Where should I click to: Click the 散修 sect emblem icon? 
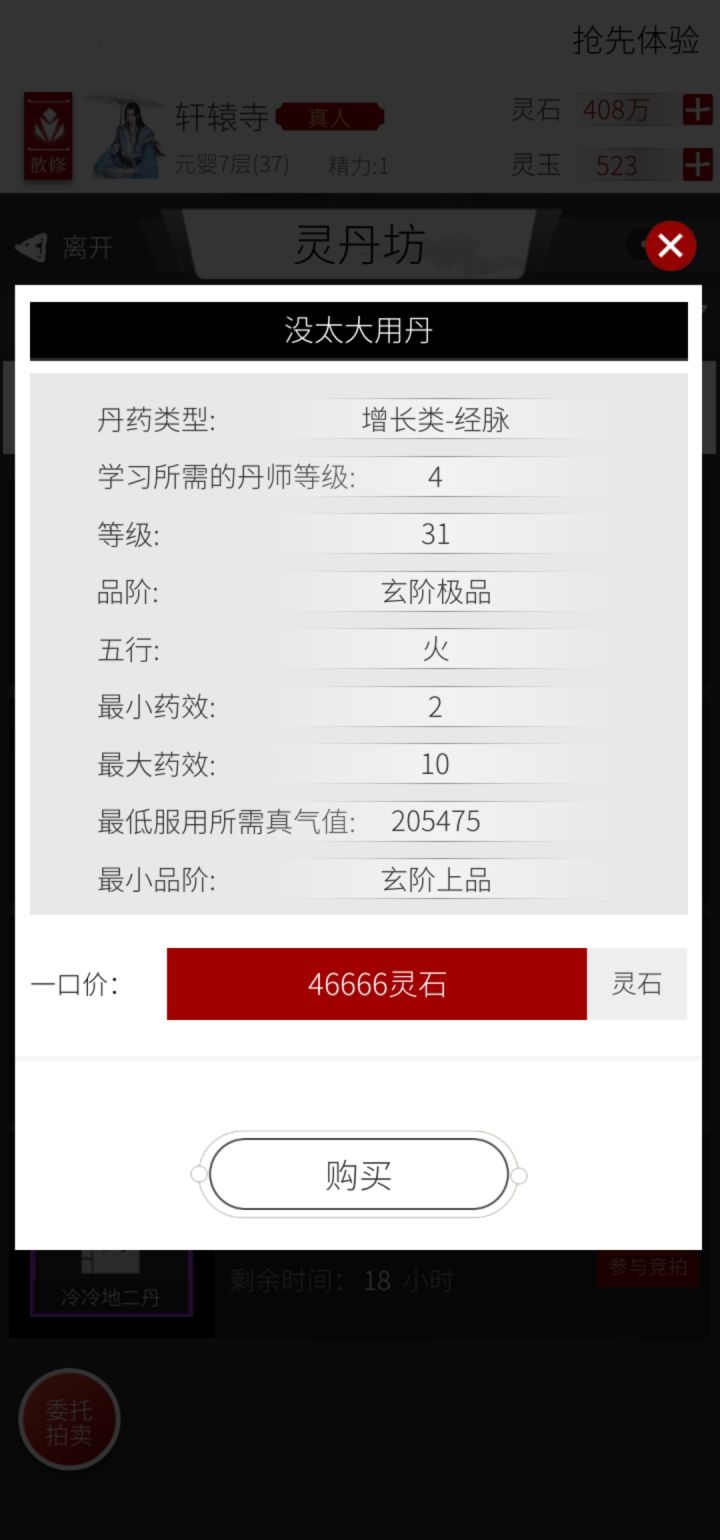46,136
